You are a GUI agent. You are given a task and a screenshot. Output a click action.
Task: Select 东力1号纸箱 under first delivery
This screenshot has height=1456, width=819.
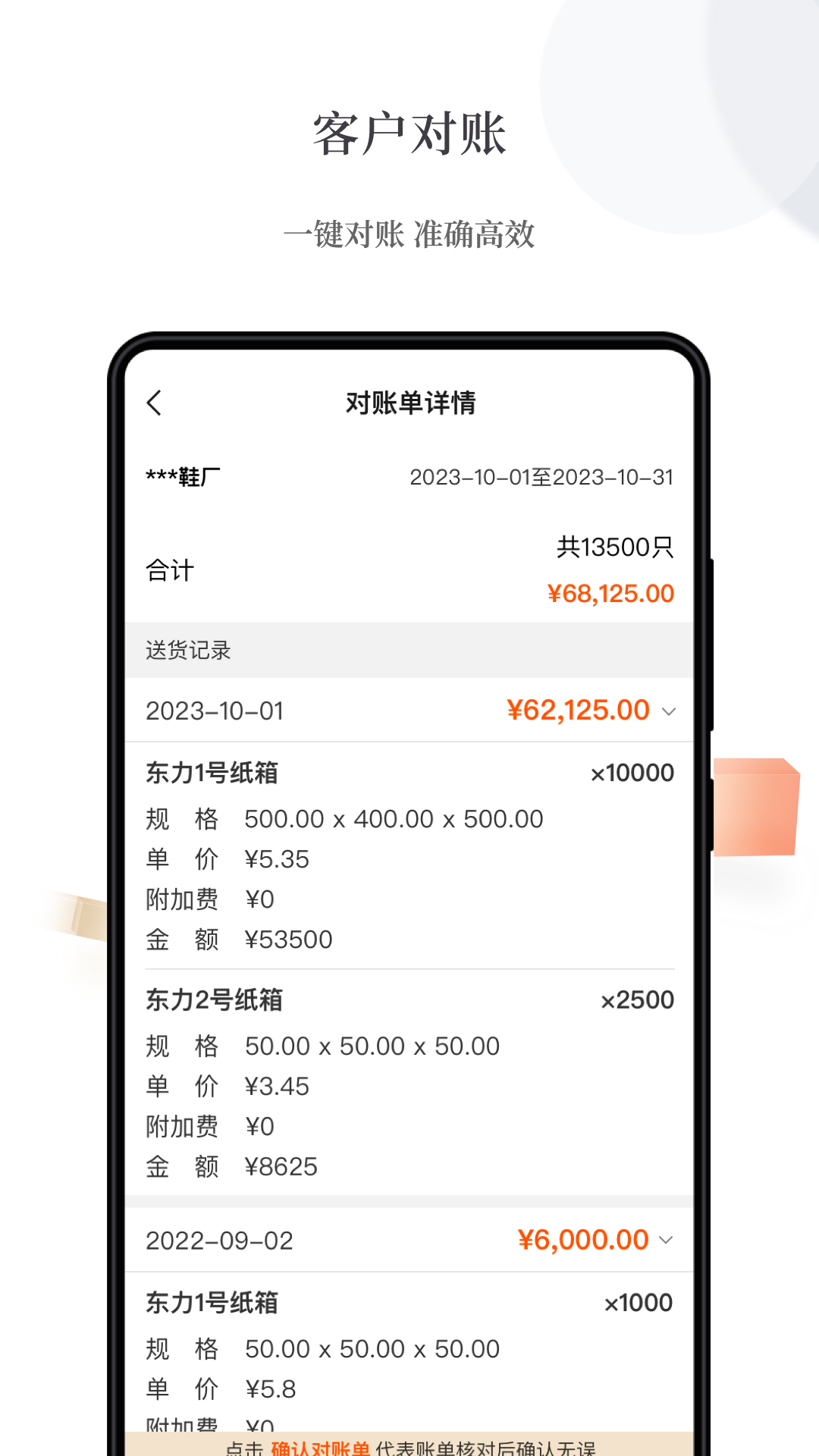213,773
